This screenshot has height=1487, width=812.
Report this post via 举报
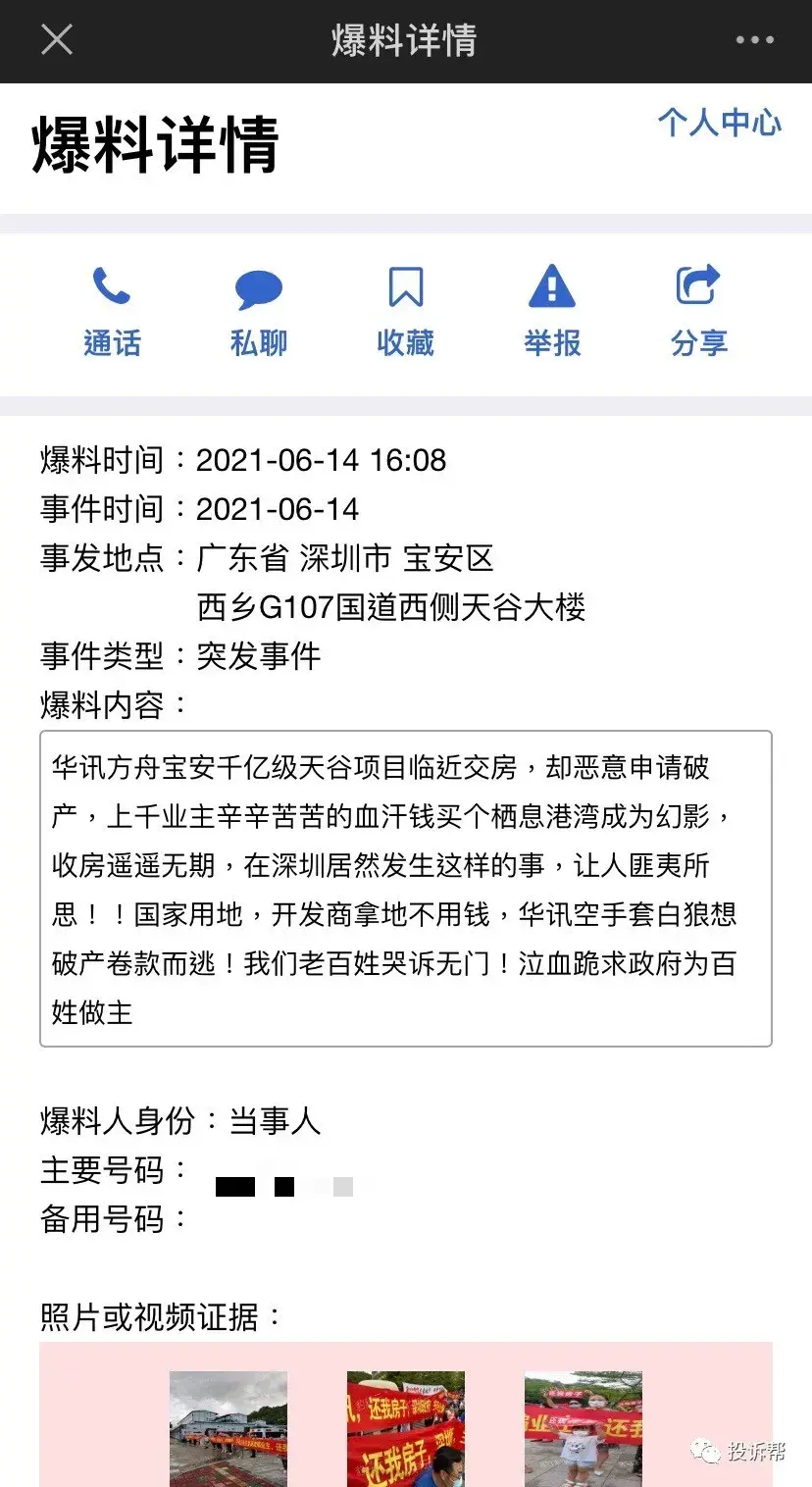pyautogui.click(x=552, y=311)
